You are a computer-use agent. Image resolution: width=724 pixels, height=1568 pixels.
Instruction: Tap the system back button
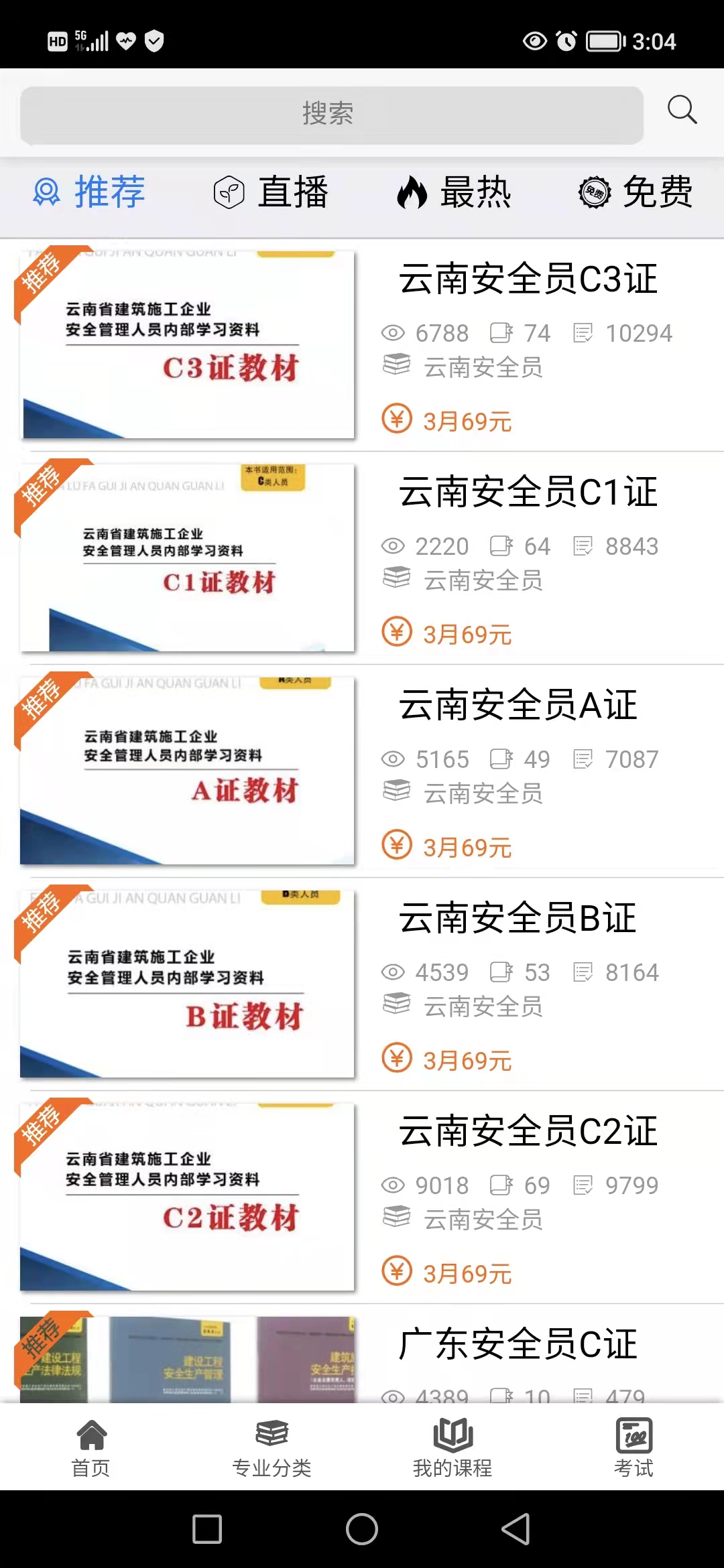tap(516, 1529)
